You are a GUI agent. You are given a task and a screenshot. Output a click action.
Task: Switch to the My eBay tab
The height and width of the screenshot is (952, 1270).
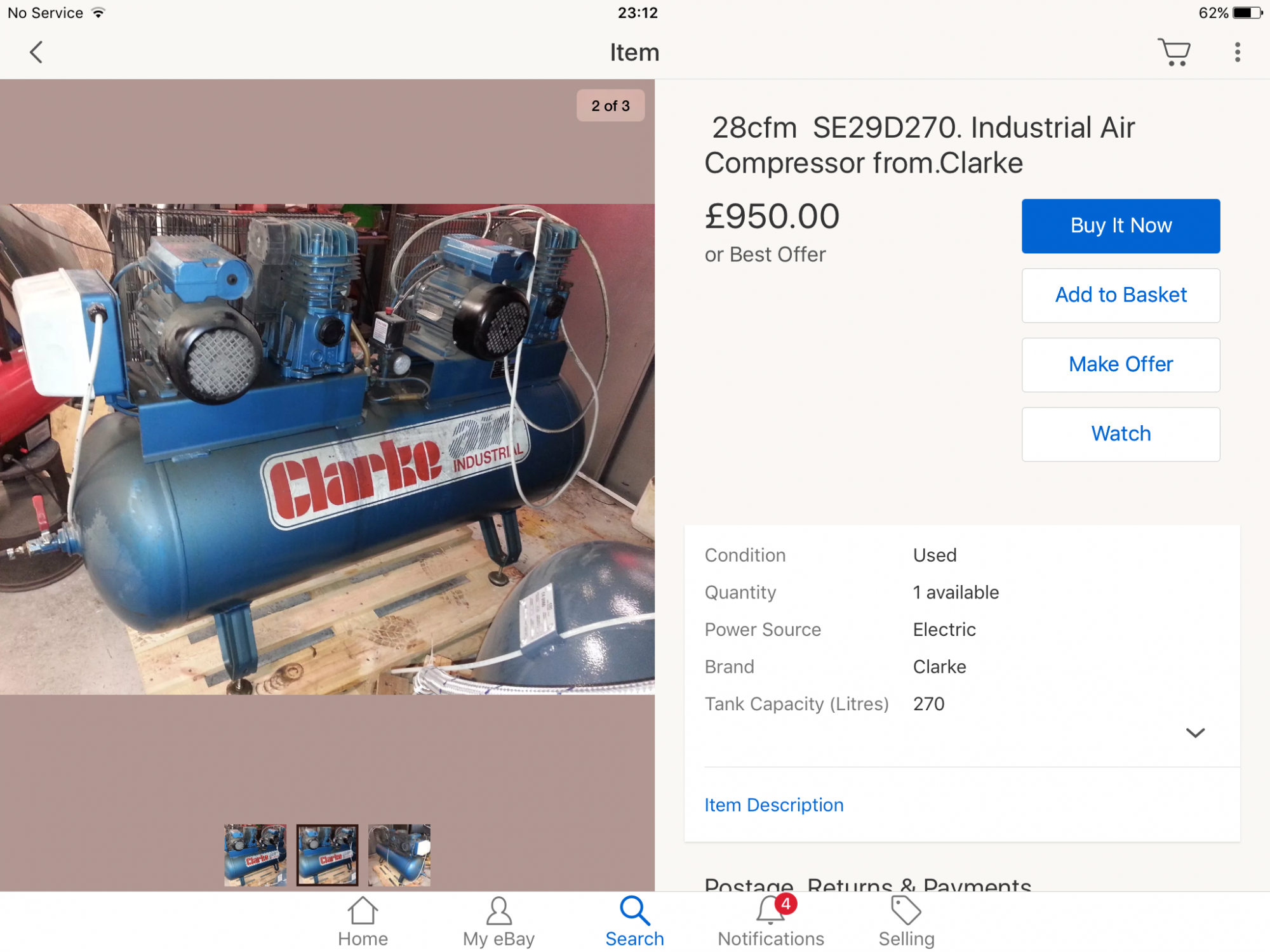[x=498, y=922]
